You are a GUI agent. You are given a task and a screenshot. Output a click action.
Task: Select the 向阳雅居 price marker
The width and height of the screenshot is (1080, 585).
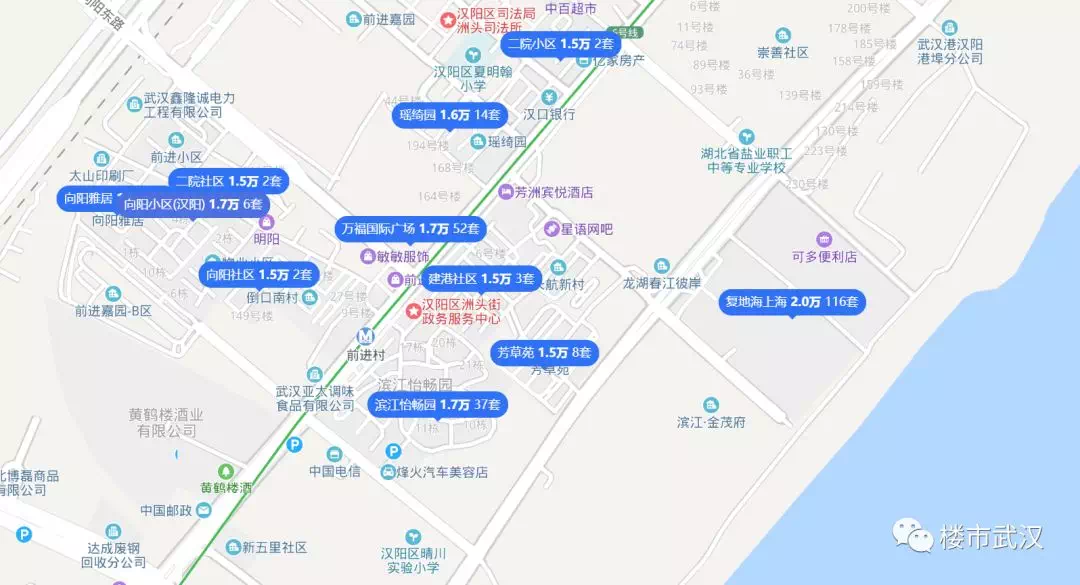(x=87, y=198)
